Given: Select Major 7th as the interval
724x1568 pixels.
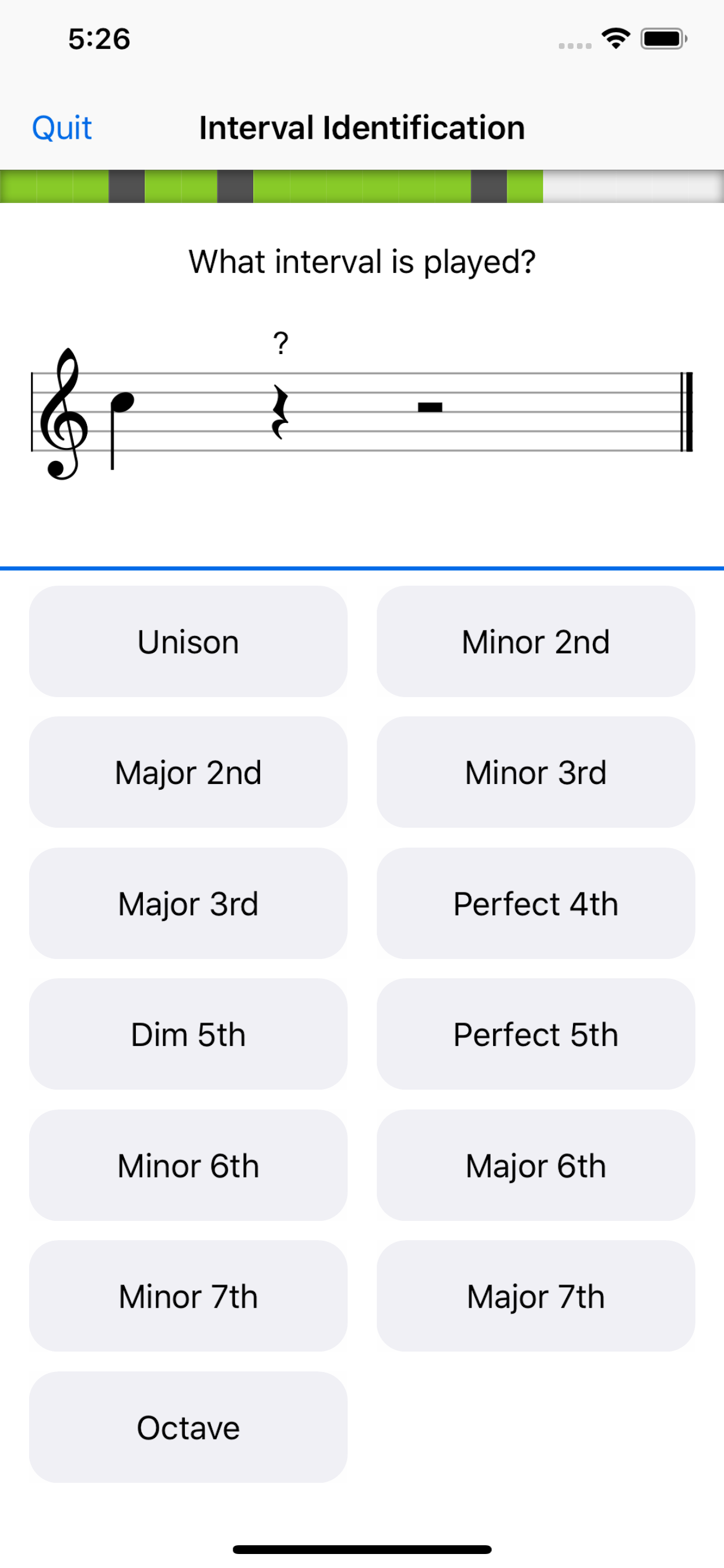Looking at the screenshot, I should 536,1297.
